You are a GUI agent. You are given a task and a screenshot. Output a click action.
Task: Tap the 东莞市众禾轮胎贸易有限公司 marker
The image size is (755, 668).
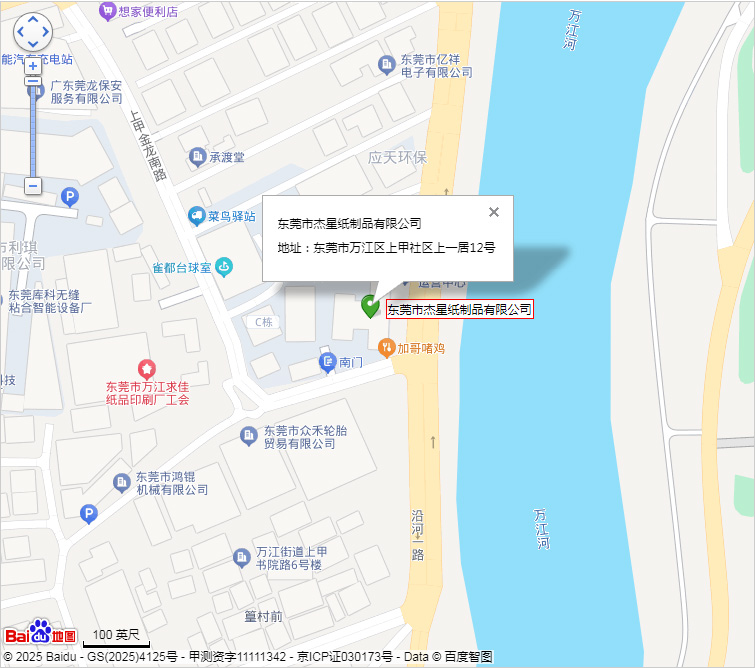pos(248,436)
